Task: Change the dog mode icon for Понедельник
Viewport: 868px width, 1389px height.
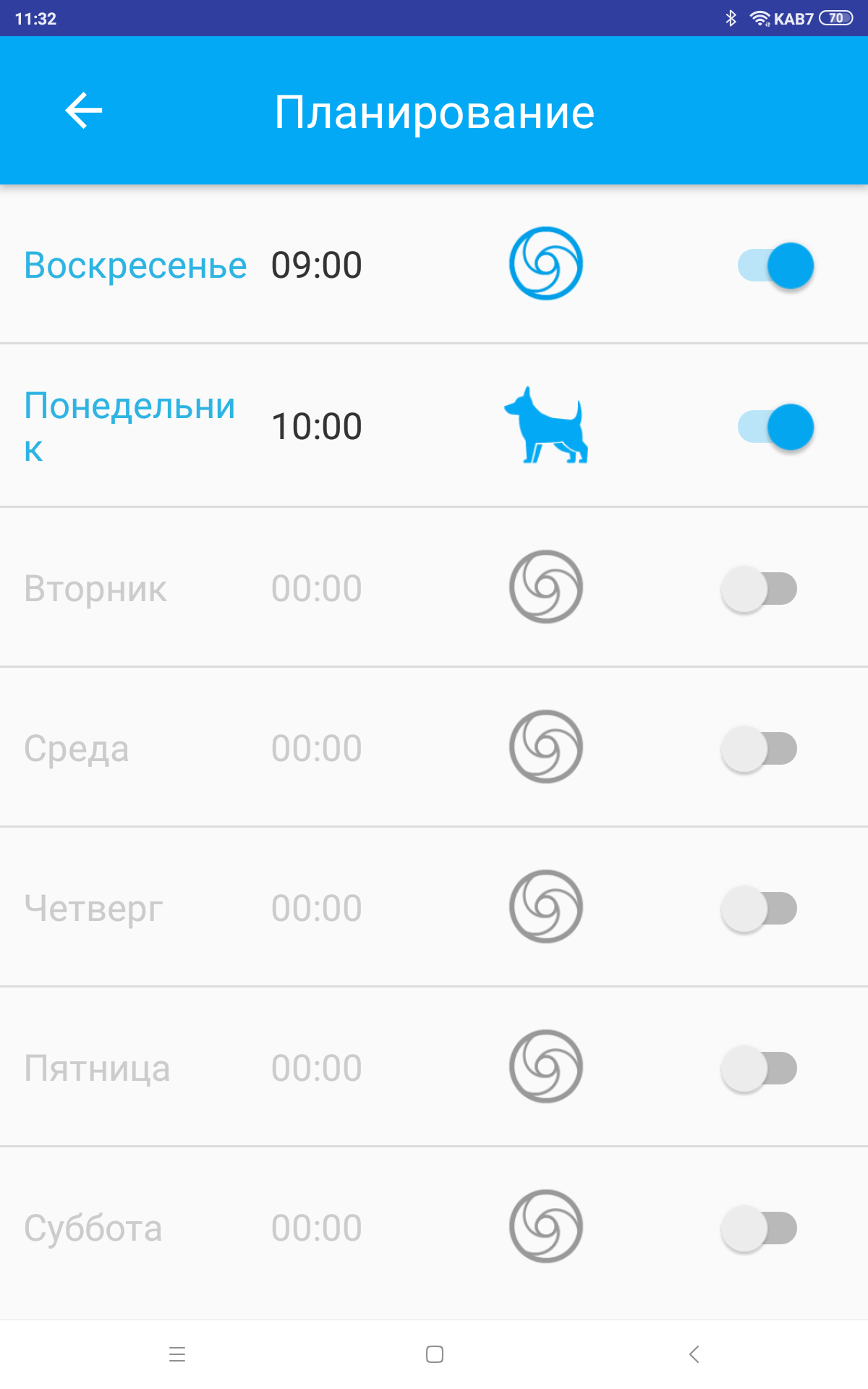Action: click(x=546, y=425)
